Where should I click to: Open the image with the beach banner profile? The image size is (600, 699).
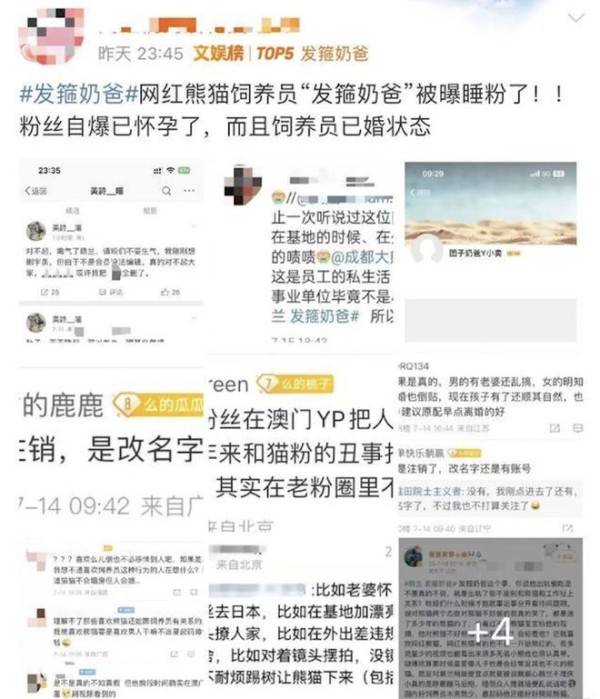[496, 256]
